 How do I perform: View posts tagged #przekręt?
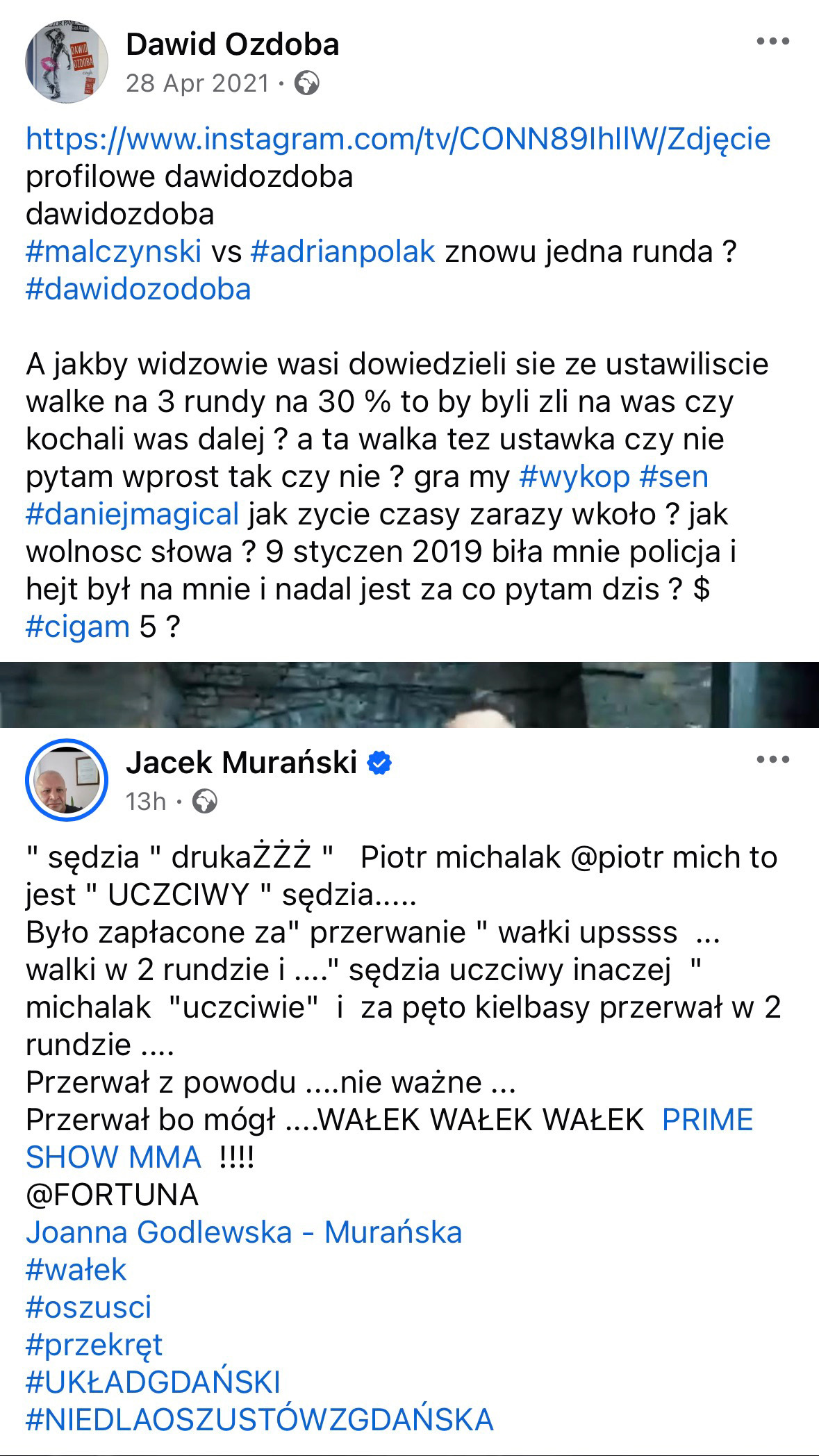point(94,1345)
